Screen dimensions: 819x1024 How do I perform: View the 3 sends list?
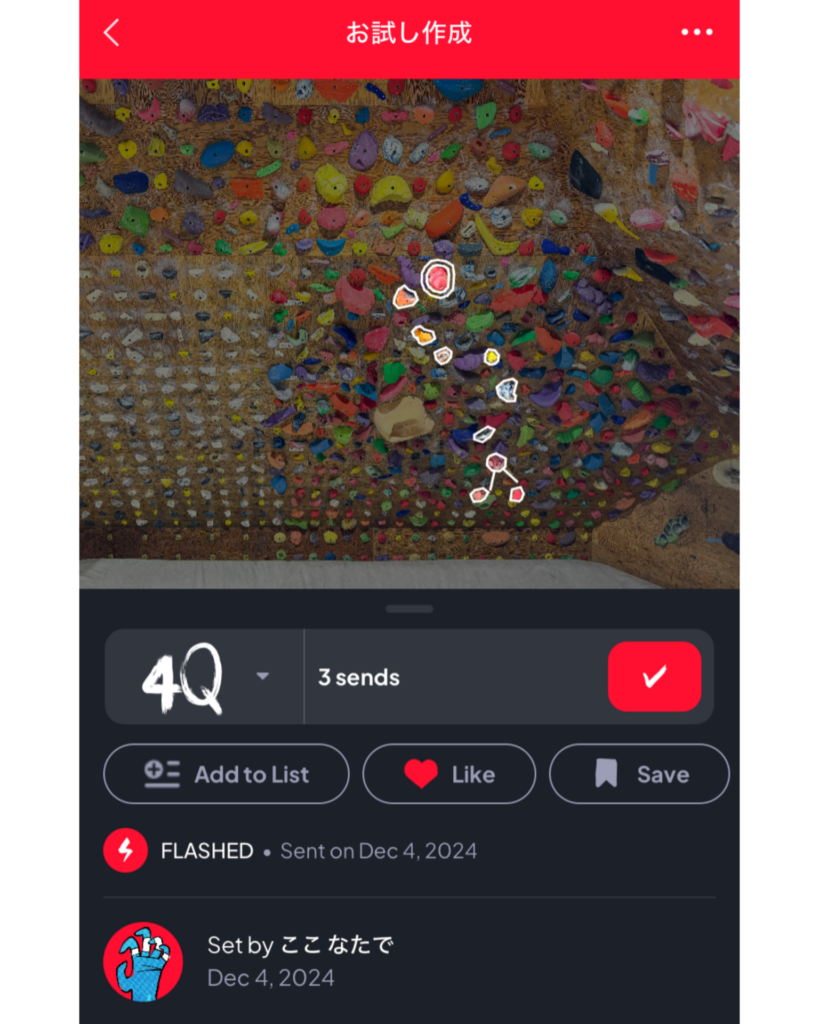(358, 677)
